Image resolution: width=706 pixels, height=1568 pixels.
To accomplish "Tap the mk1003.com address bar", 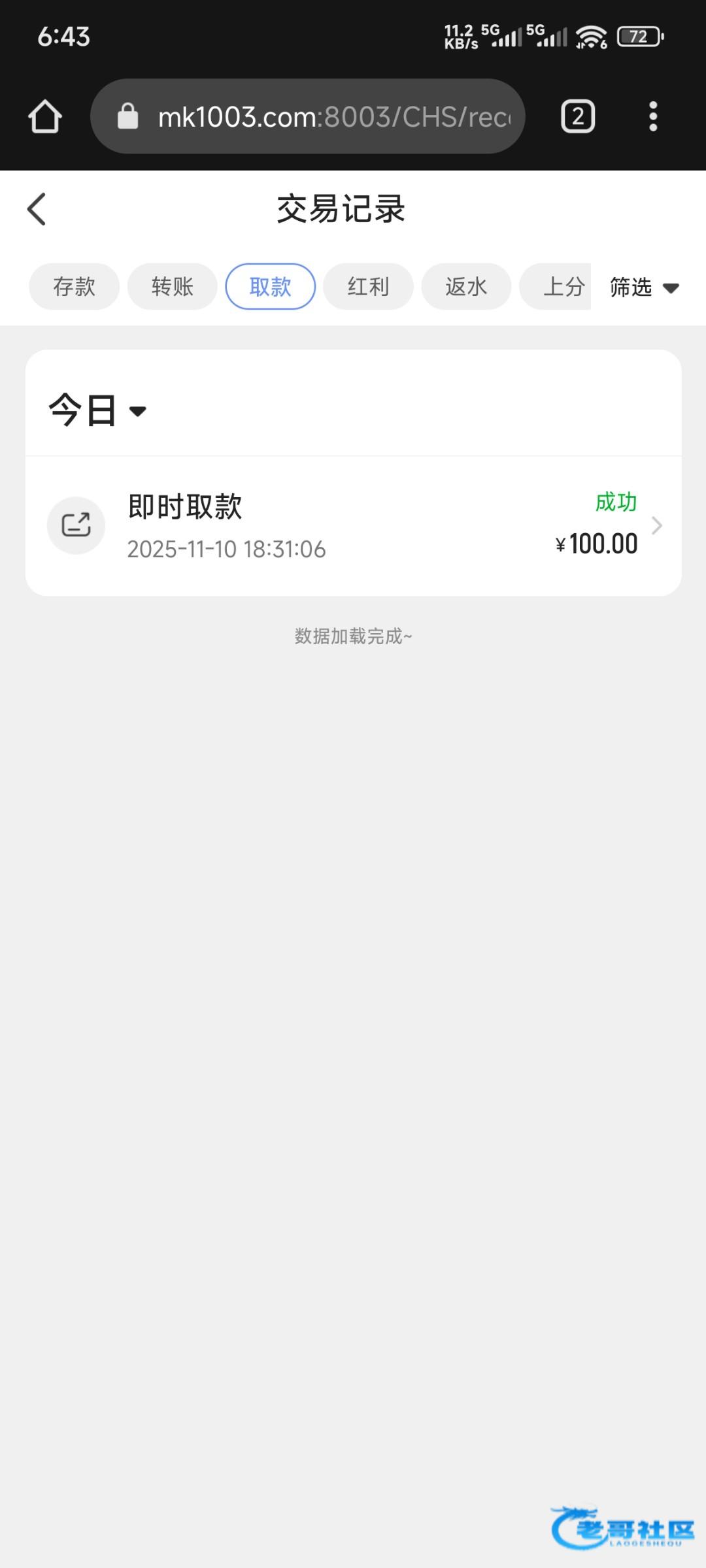I will (307, 117).
